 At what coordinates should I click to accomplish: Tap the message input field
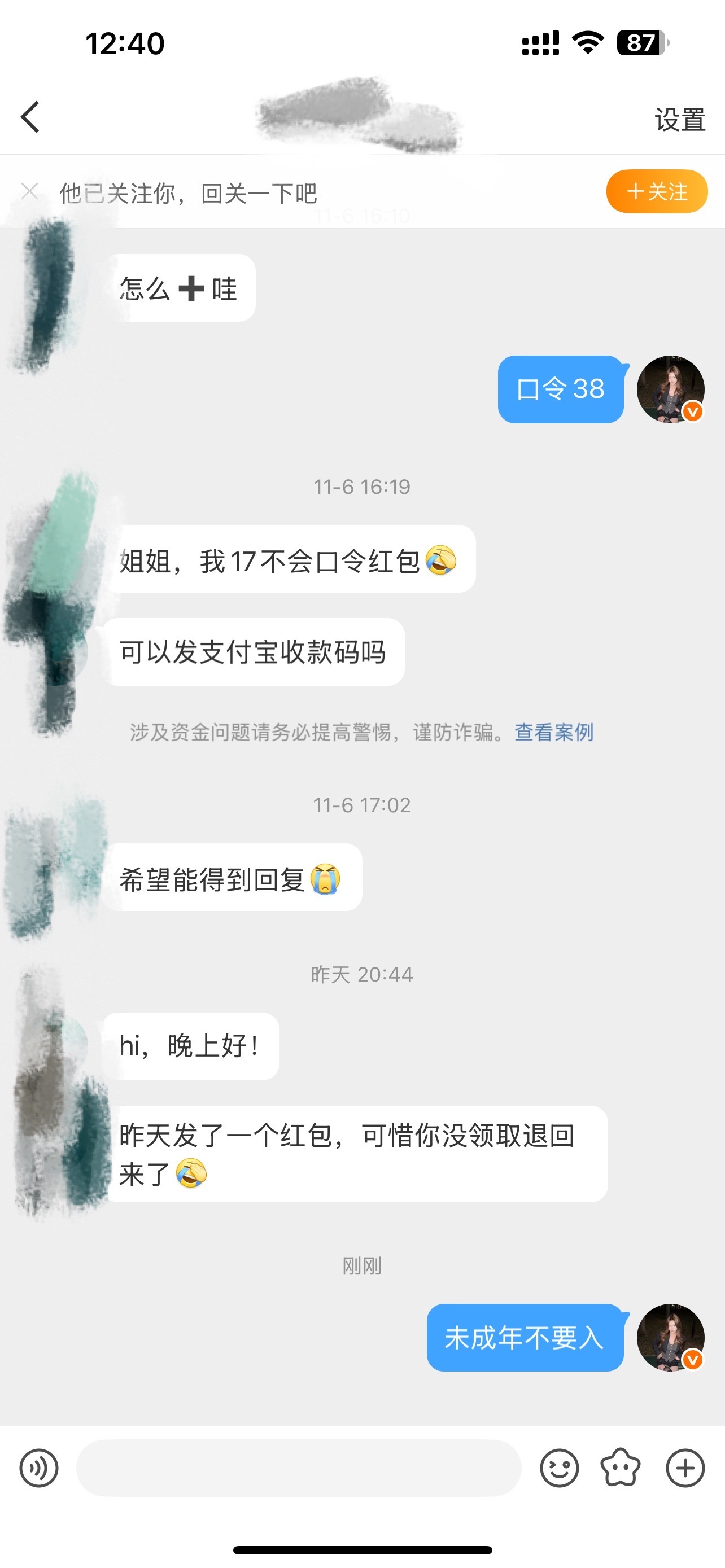click(298, 1468)
